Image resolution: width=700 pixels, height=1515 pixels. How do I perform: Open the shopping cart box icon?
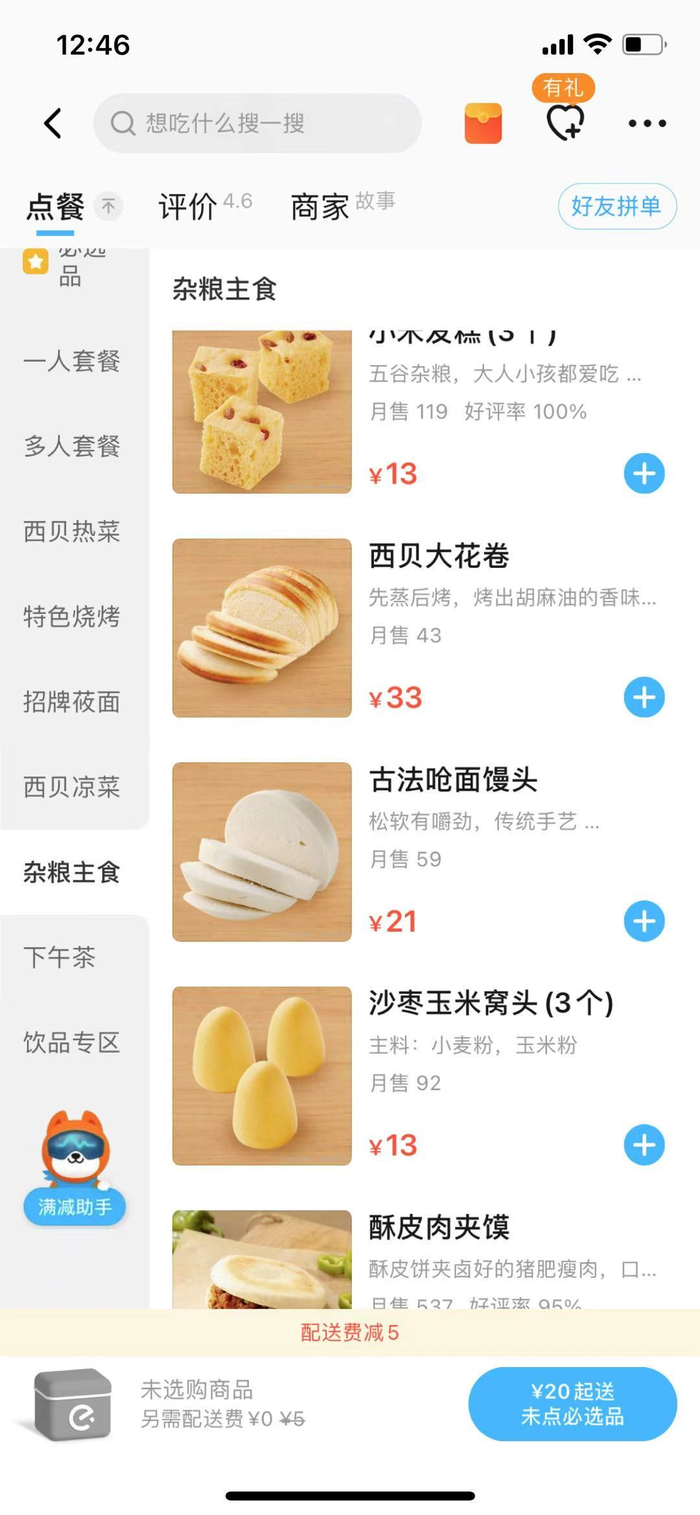click(72, 1404)
